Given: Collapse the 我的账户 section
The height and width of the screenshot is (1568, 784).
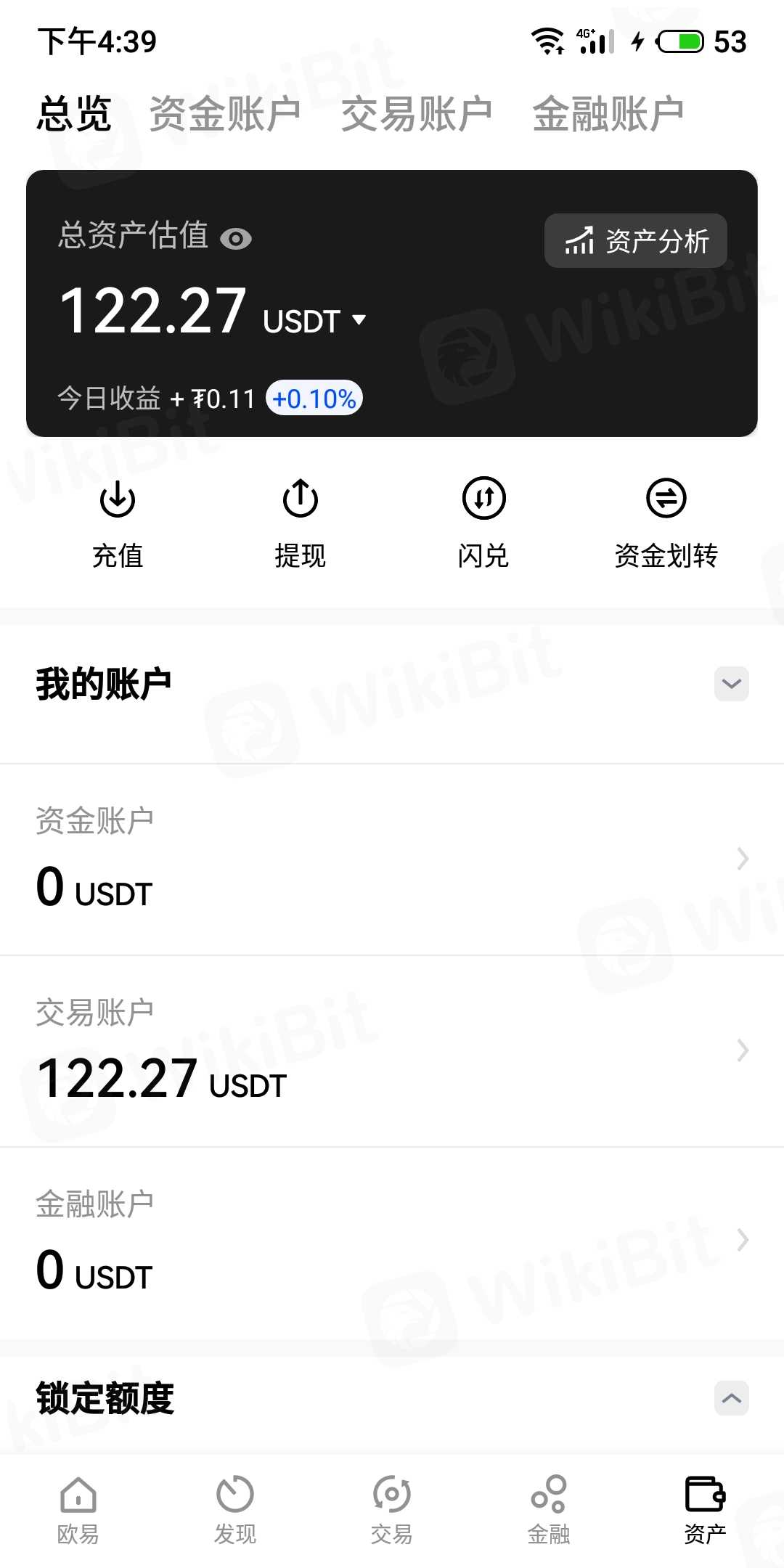Looking at the screenshot, I should coord(732,684).
